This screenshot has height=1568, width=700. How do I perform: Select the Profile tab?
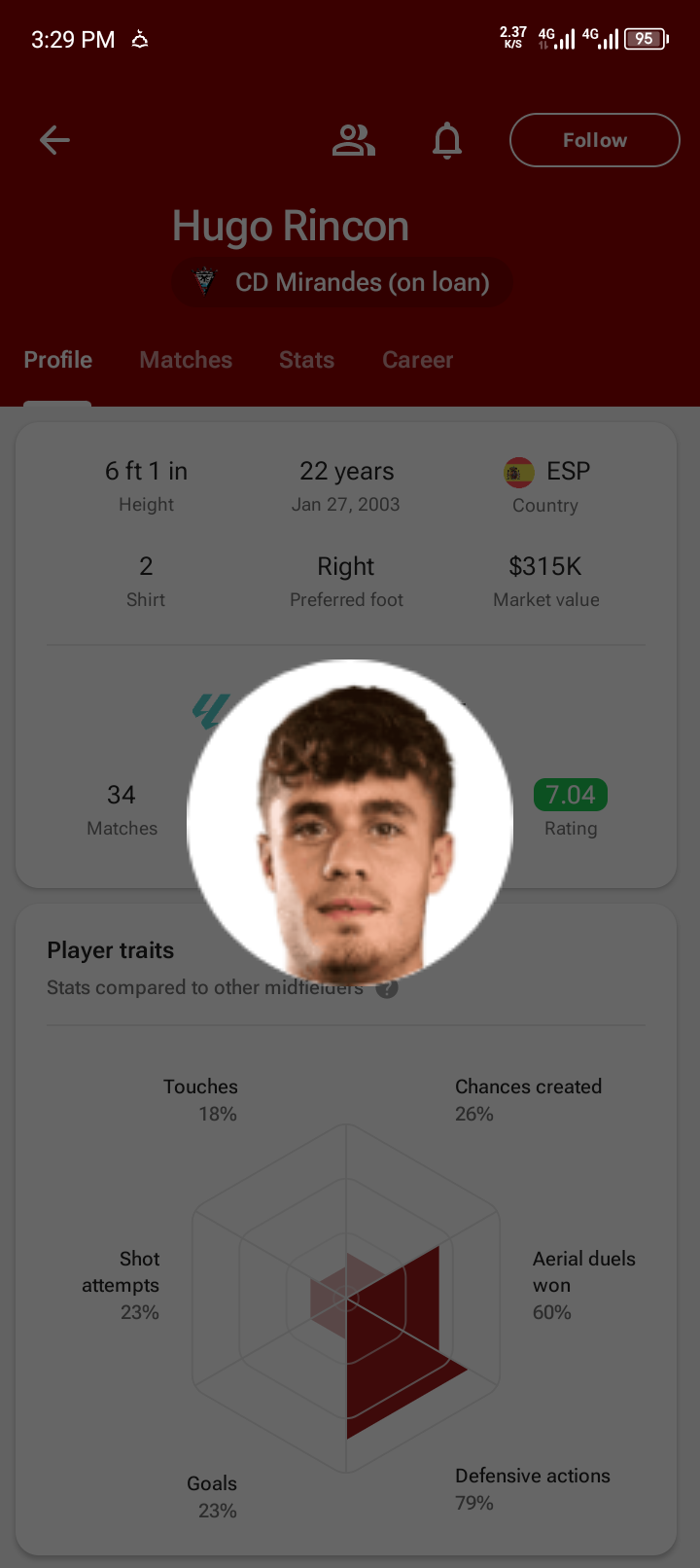(58, 360)
